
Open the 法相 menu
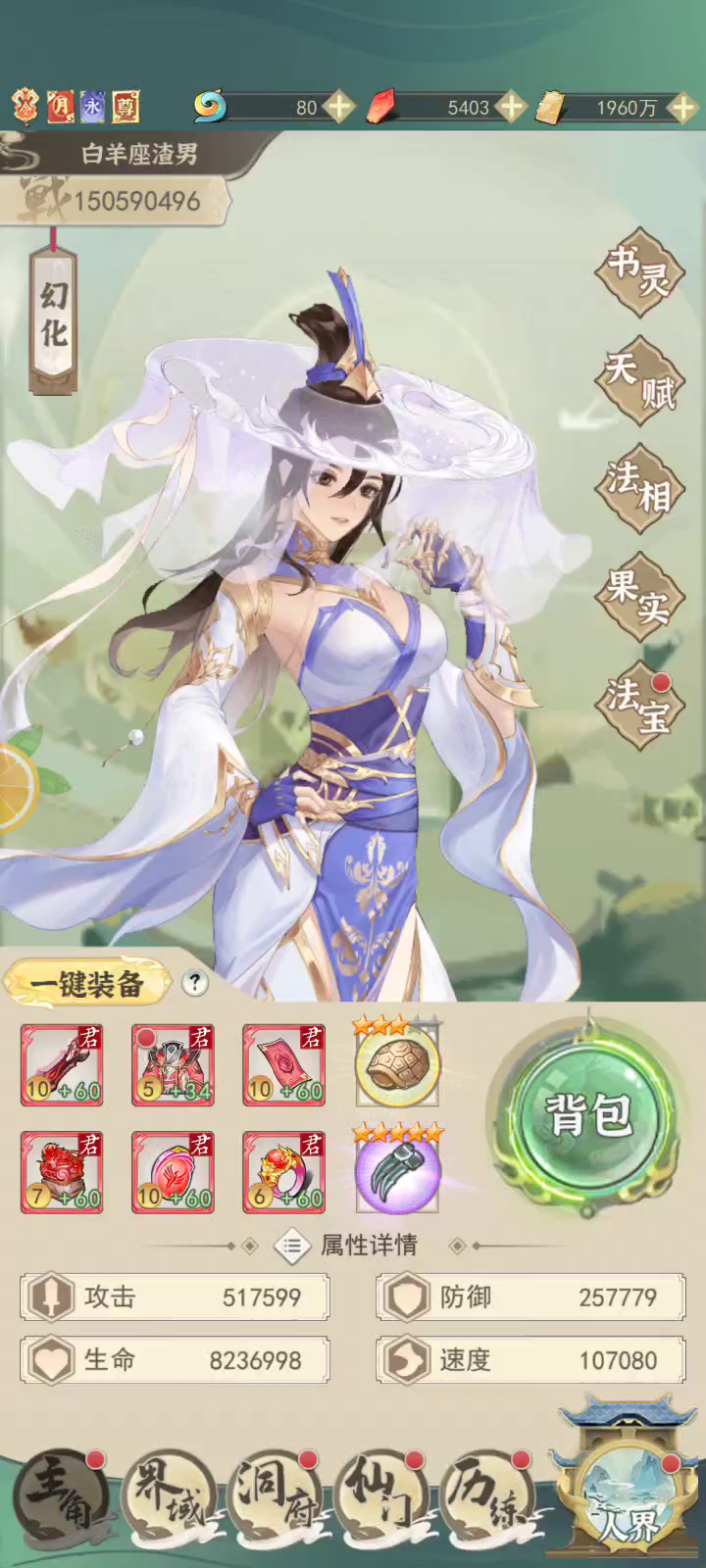(639, 488)
